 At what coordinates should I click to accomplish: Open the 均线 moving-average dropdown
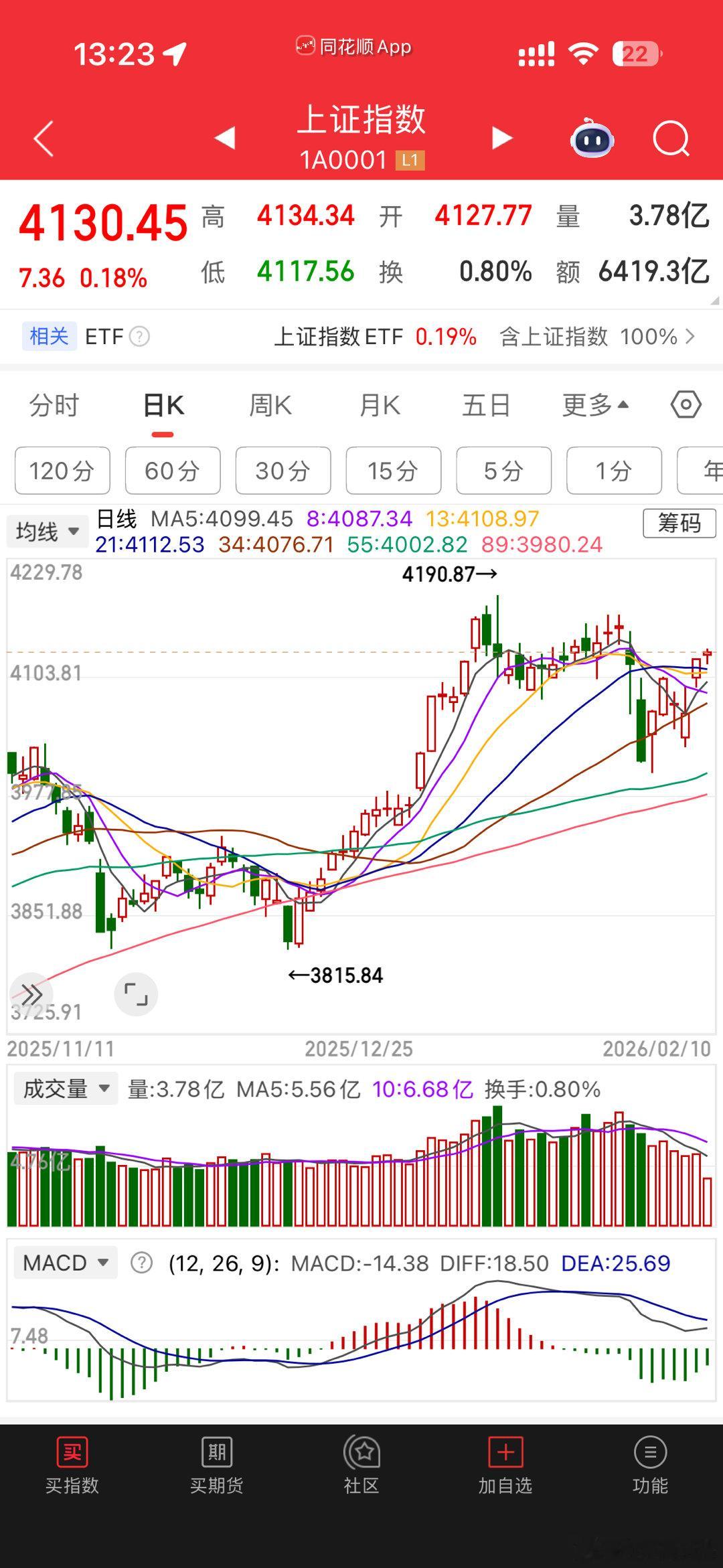click(x=47, y=530)
